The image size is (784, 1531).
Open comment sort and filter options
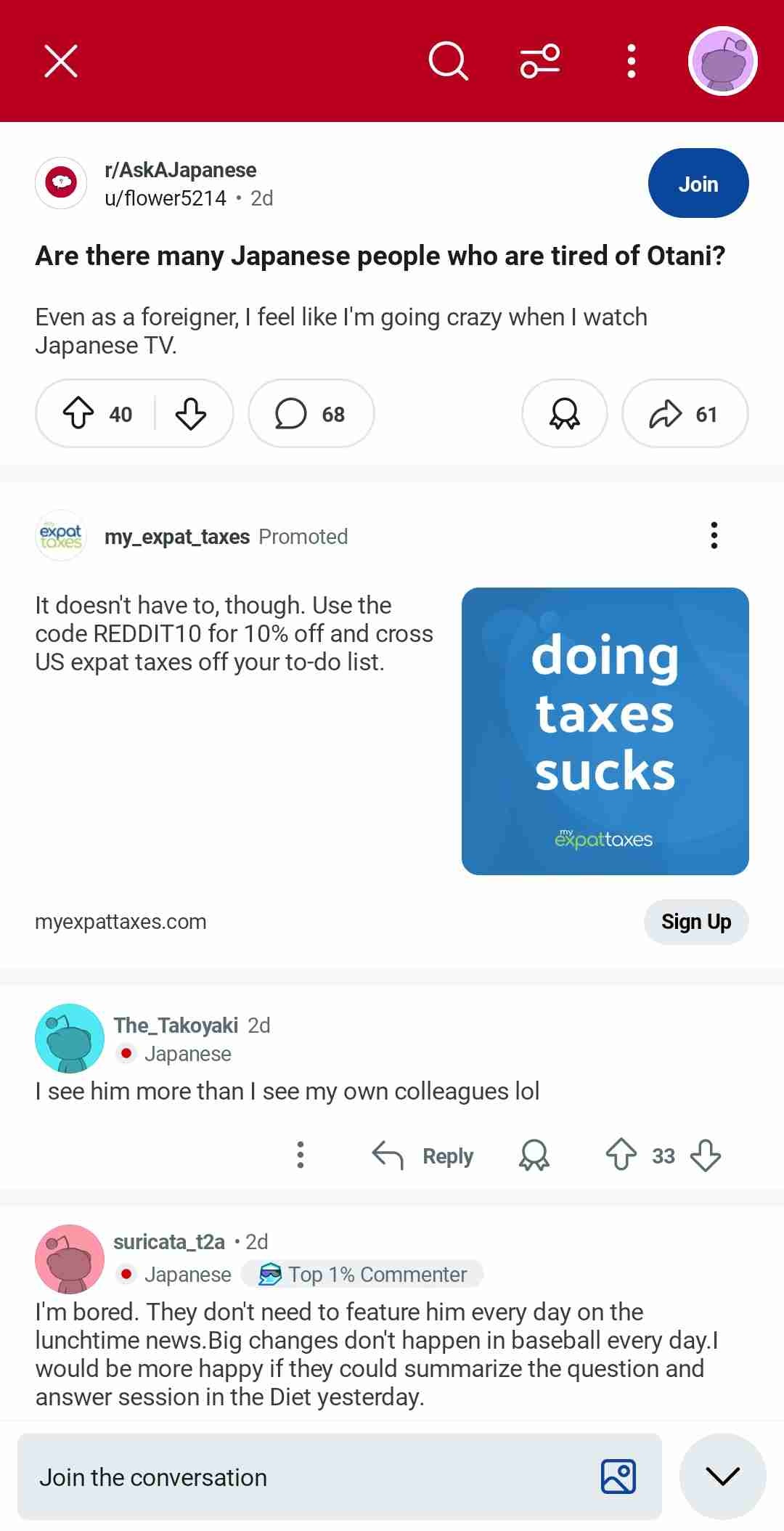click(x=540, y=61)
